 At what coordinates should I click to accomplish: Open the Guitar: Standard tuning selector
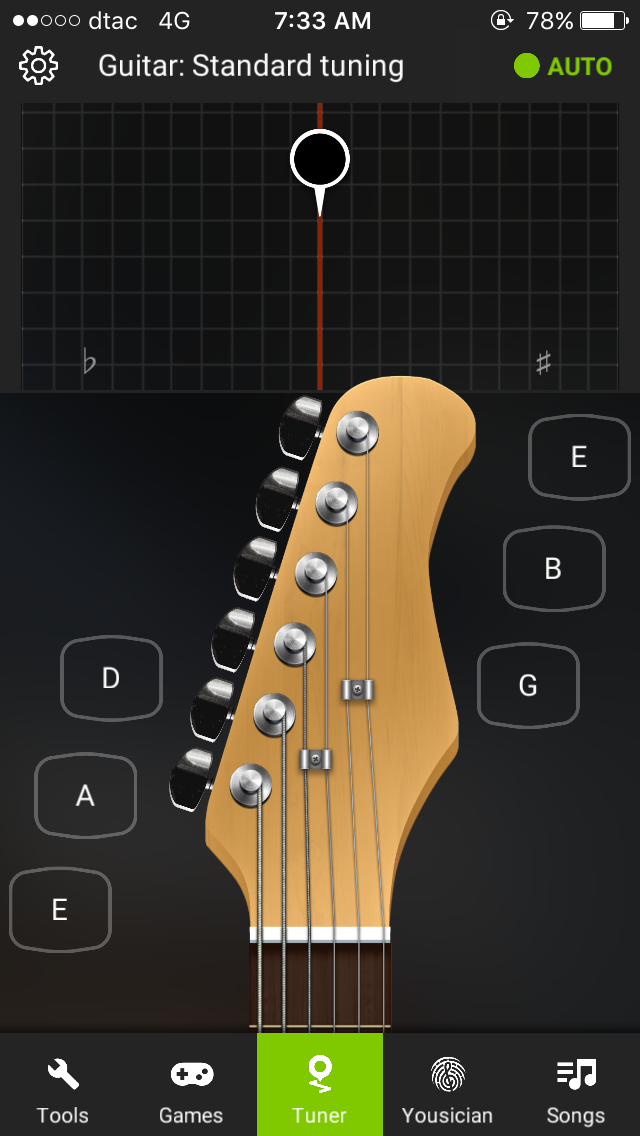click(x=251, y=67)
